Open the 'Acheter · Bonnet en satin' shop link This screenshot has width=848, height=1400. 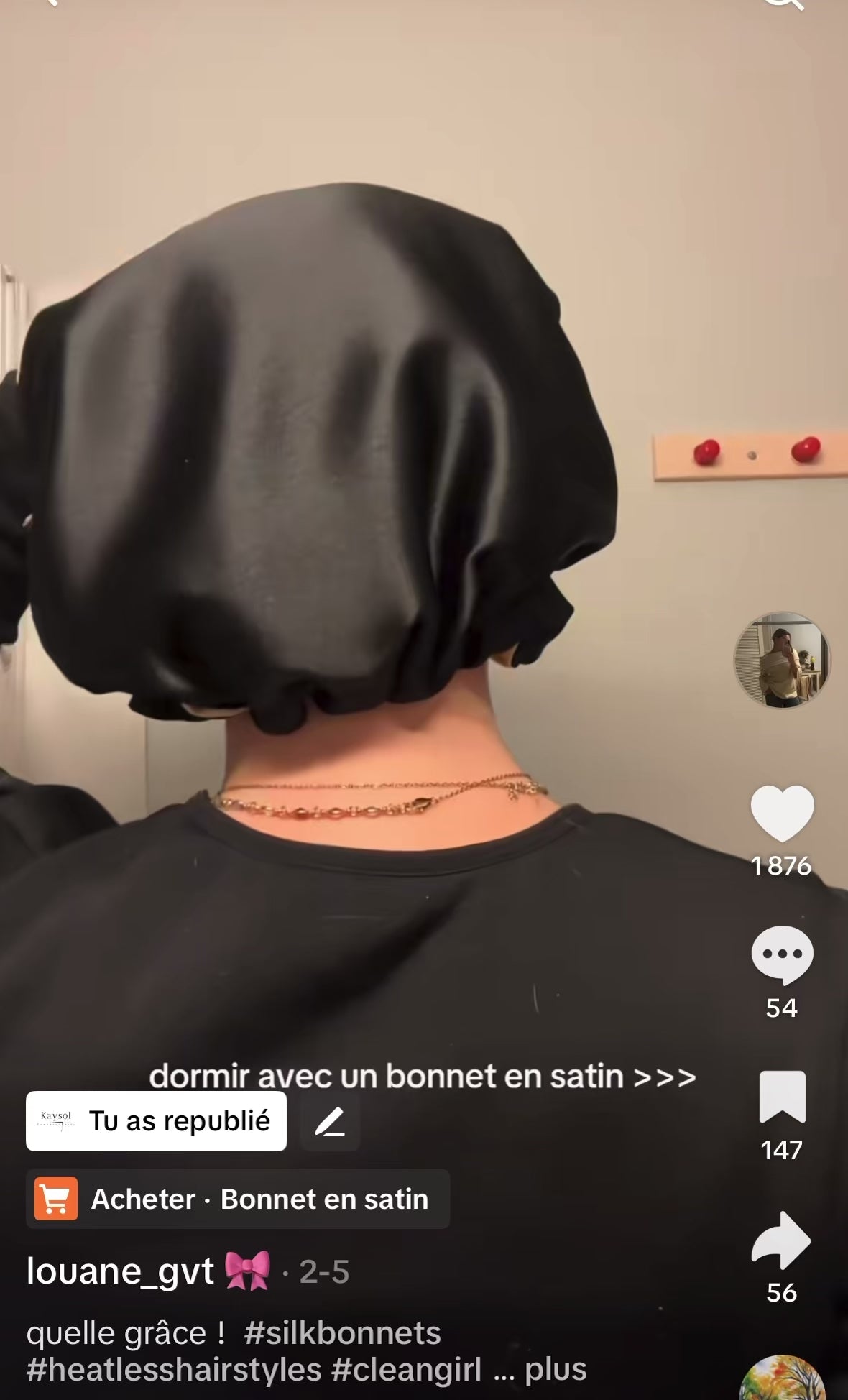point(238,1199)
